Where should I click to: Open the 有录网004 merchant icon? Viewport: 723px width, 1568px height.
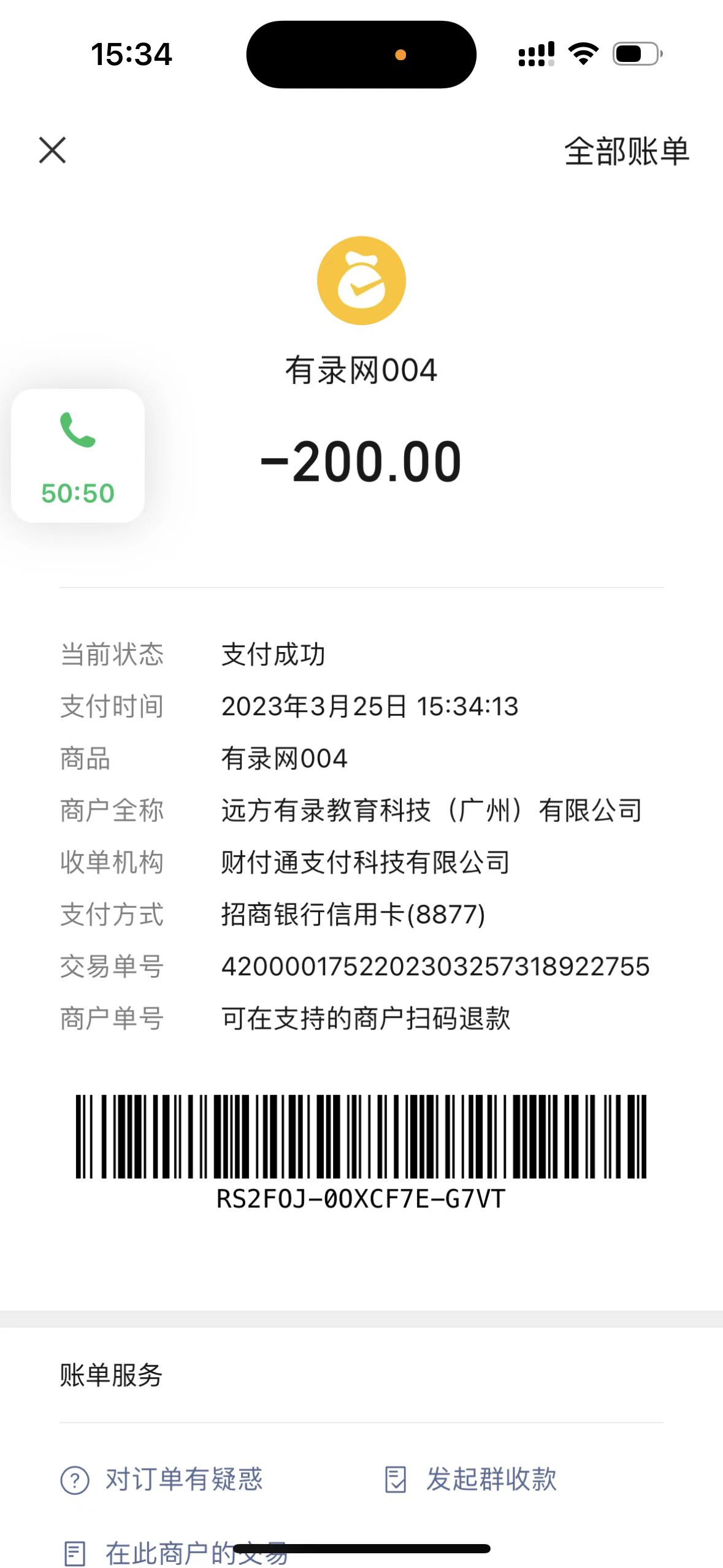coord(361,281)
